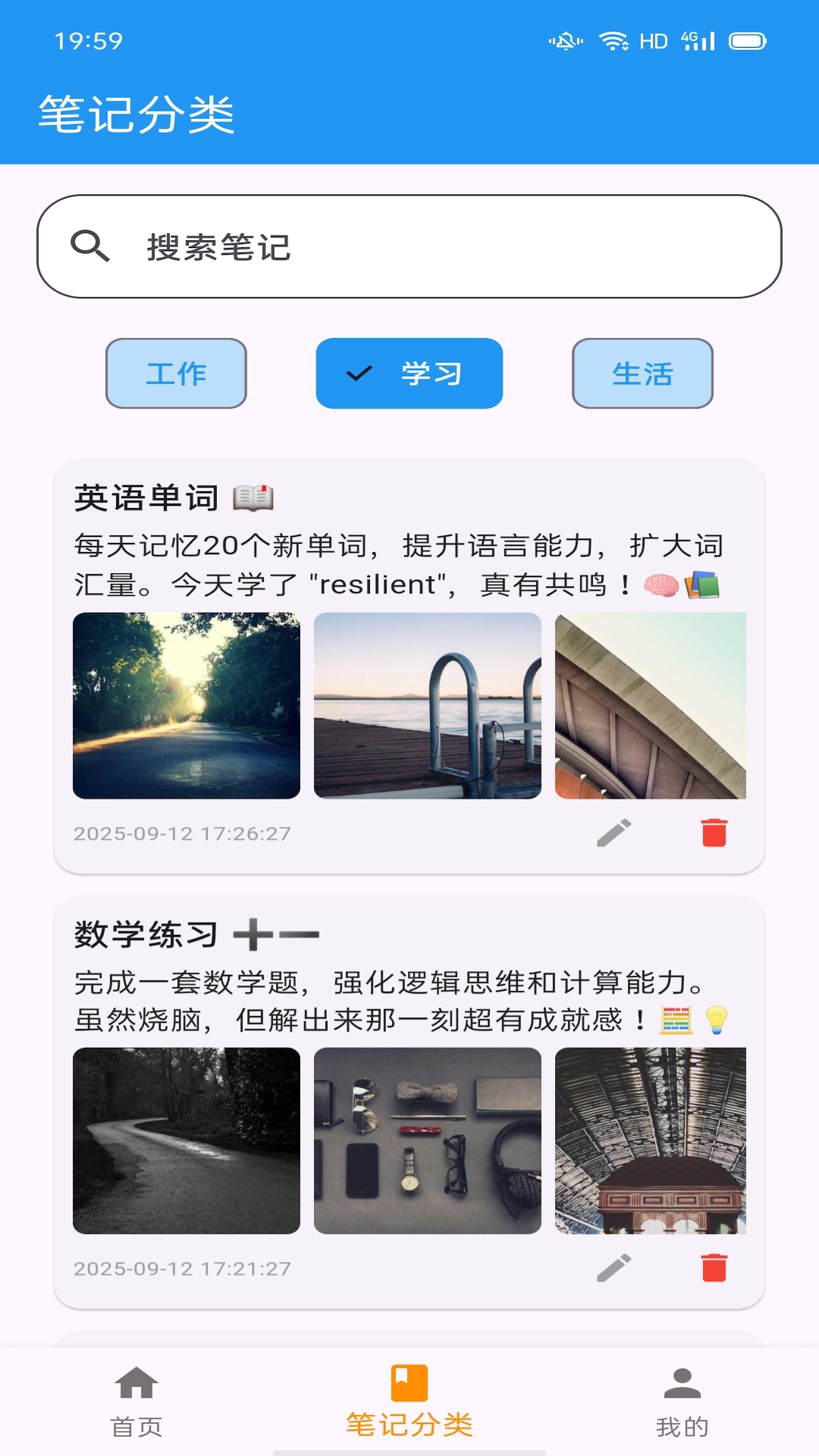
Task: Tap the checkmark inside the 学习 chip
Action: click(x=358, y=373)
